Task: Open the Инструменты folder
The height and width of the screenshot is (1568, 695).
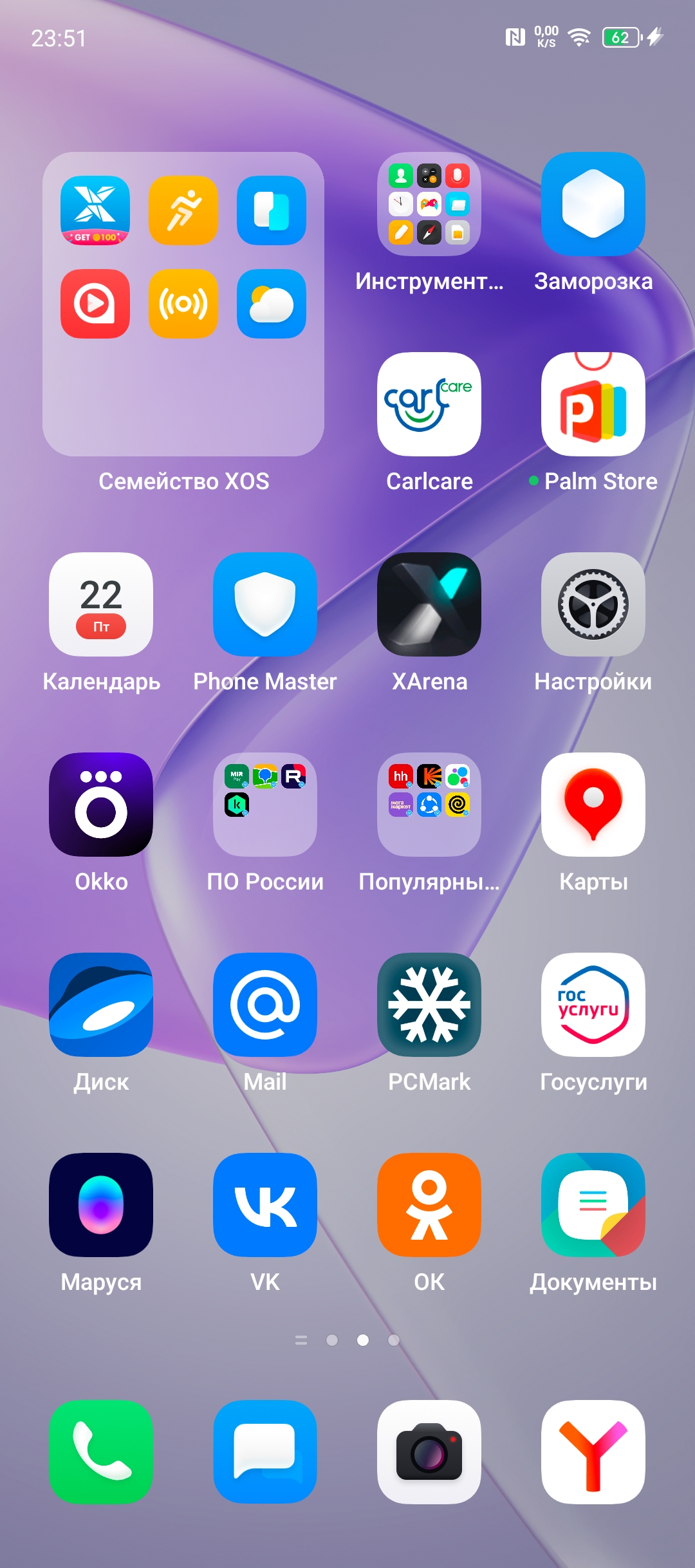Action: (429, 204)
